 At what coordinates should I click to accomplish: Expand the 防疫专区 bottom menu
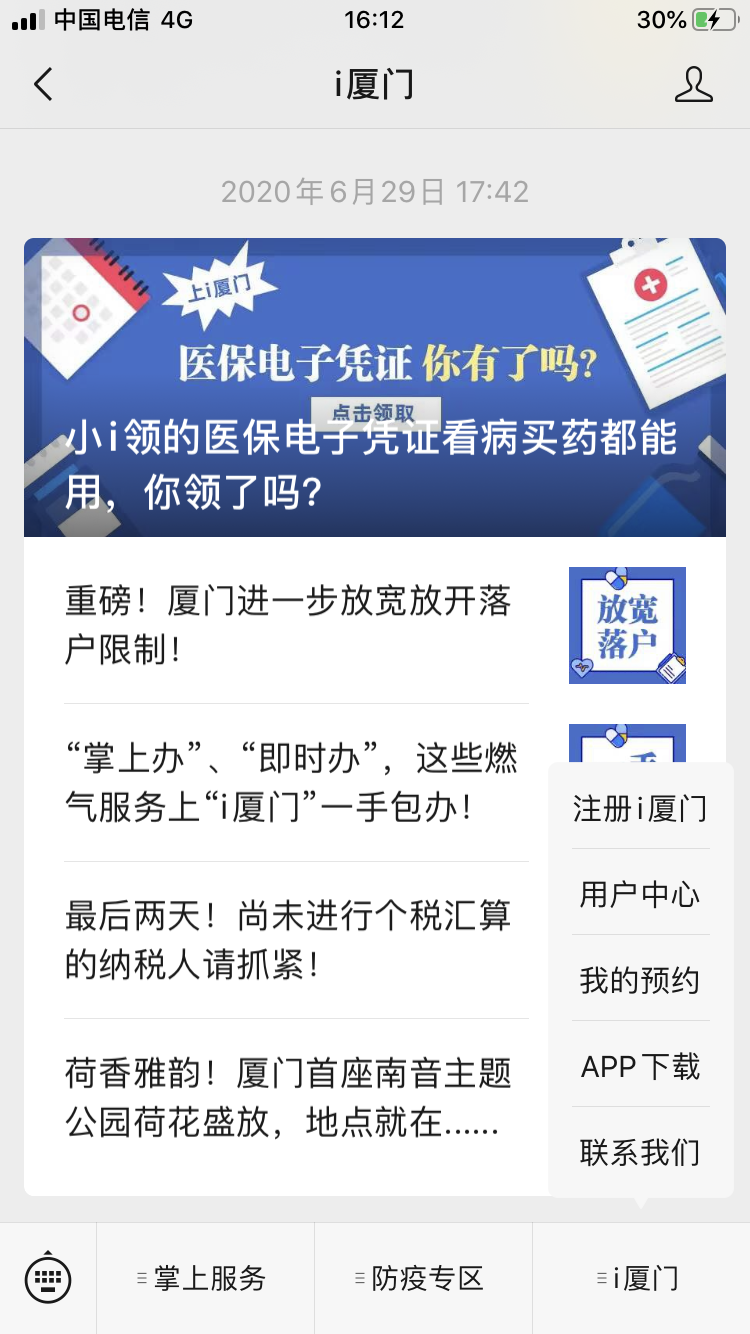423,1278
